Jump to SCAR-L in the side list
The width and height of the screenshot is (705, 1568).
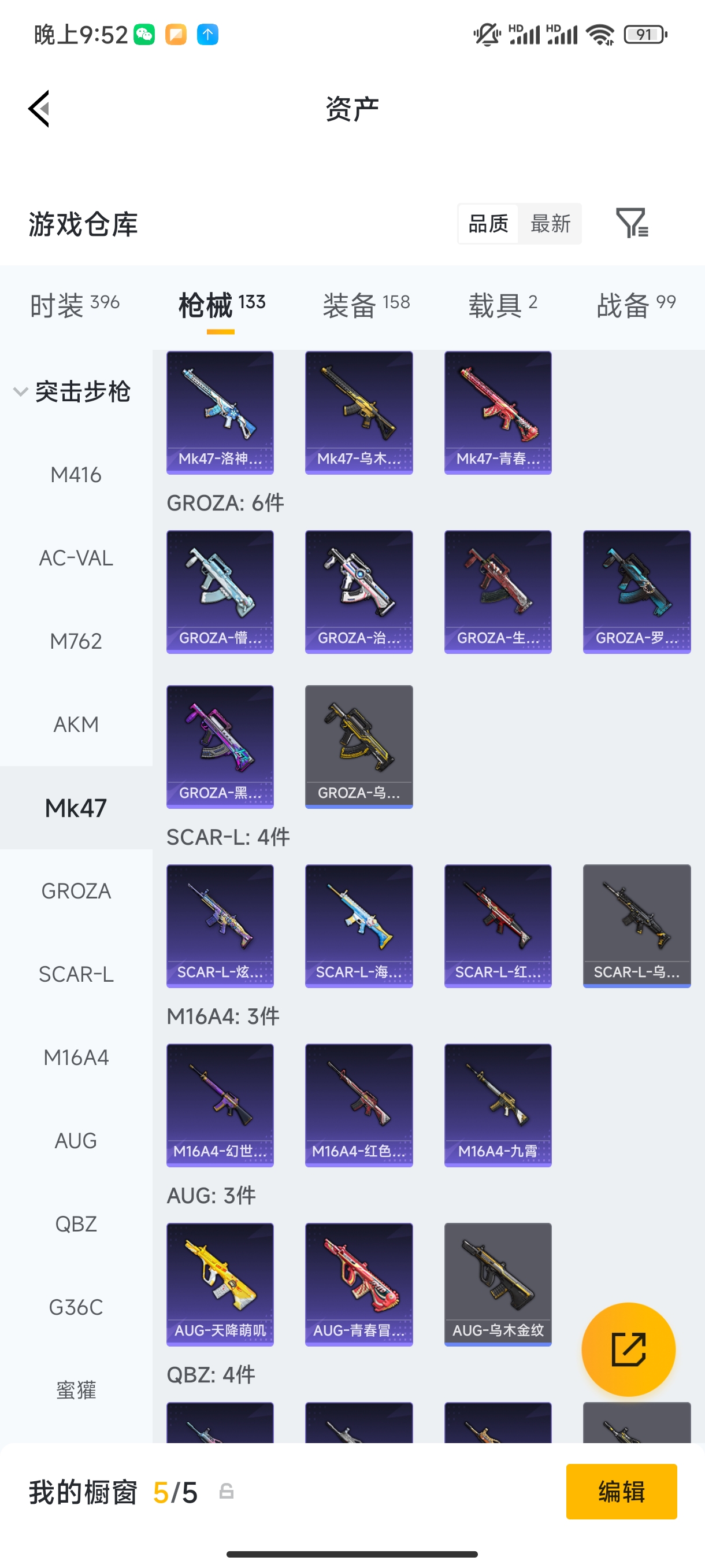click(76, 974)
